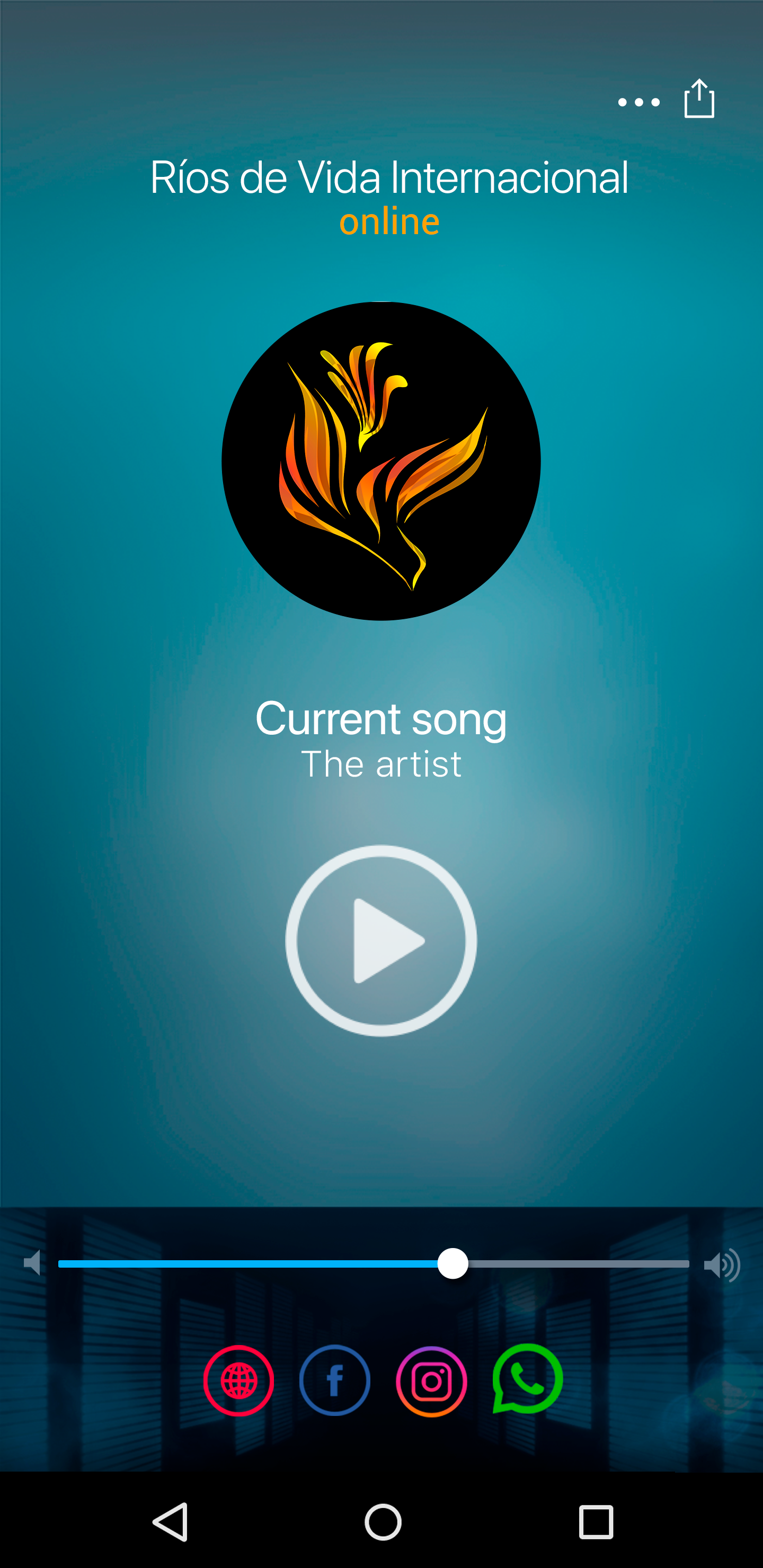The image size is (763, 1568).
Task: Start playing the radio stream
Action: coord(381,940)
